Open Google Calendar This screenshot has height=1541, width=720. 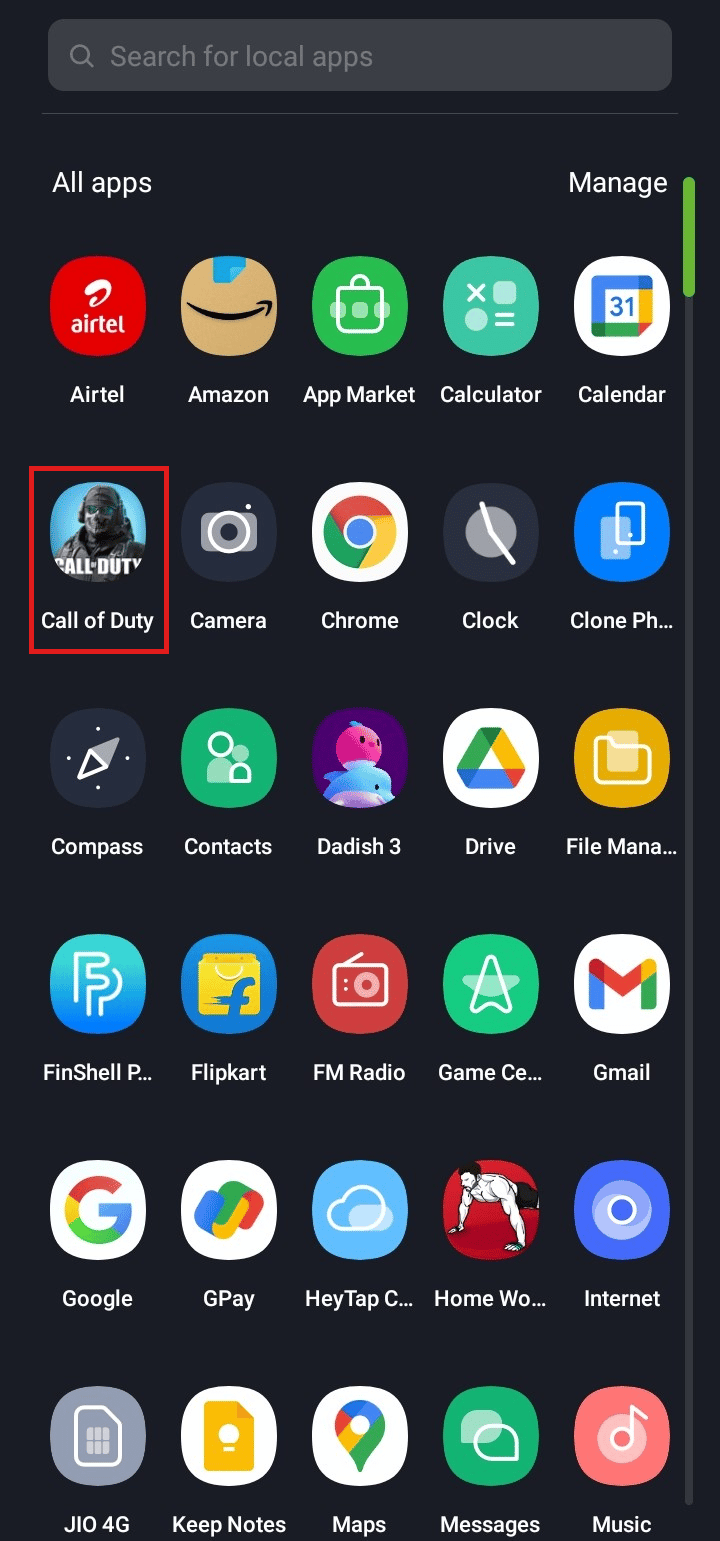[622, 305]
